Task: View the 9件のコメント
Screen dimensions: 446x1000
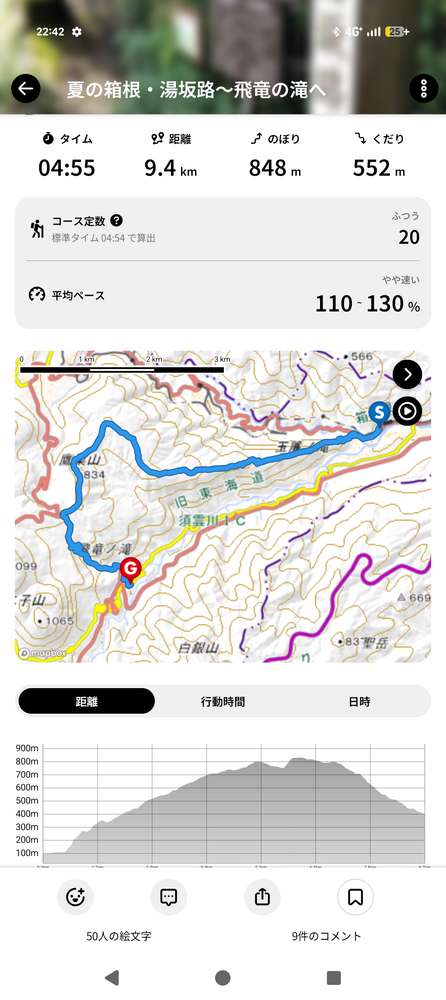Action: tap(327, 936)
